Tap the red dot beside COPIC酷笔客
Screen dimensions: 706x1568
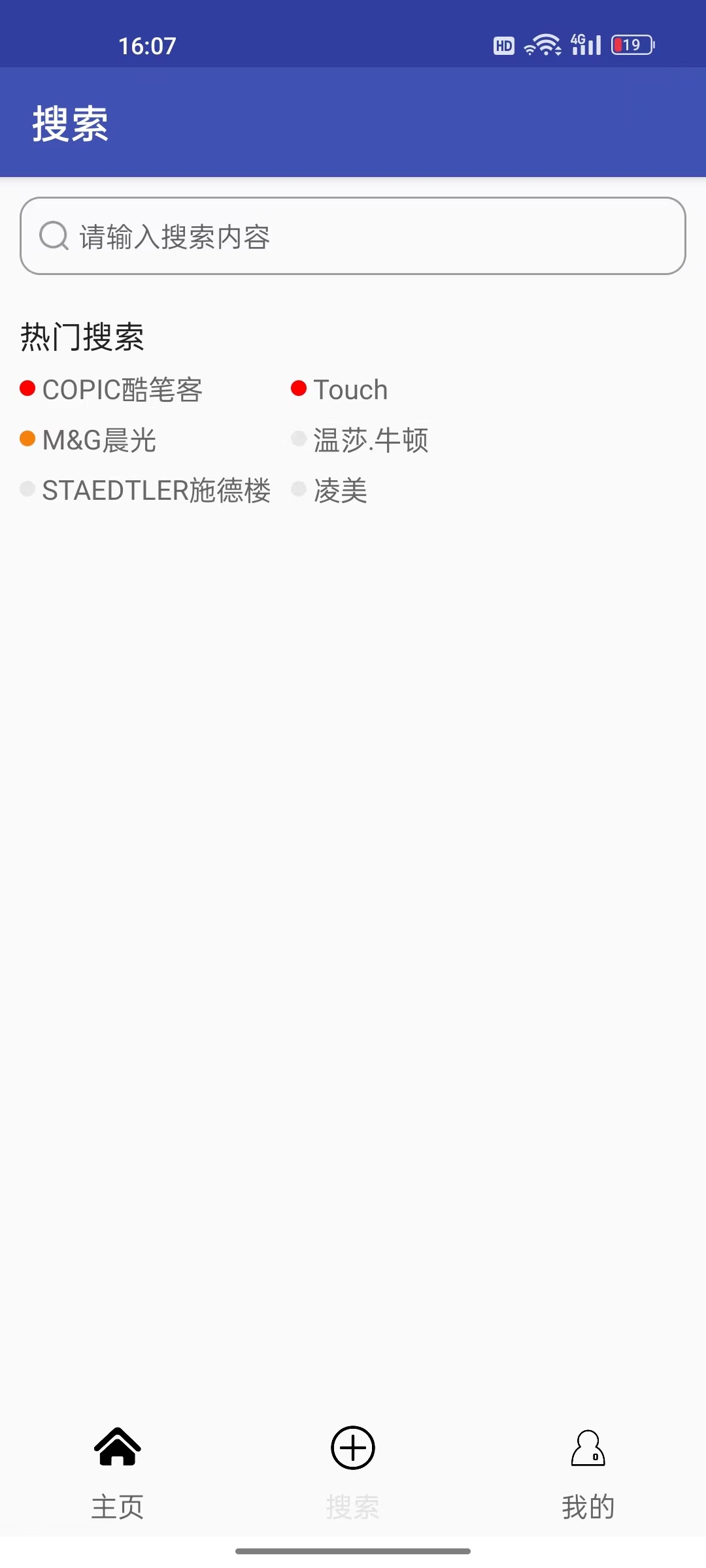pyautogui.click(x=26, y=389)
